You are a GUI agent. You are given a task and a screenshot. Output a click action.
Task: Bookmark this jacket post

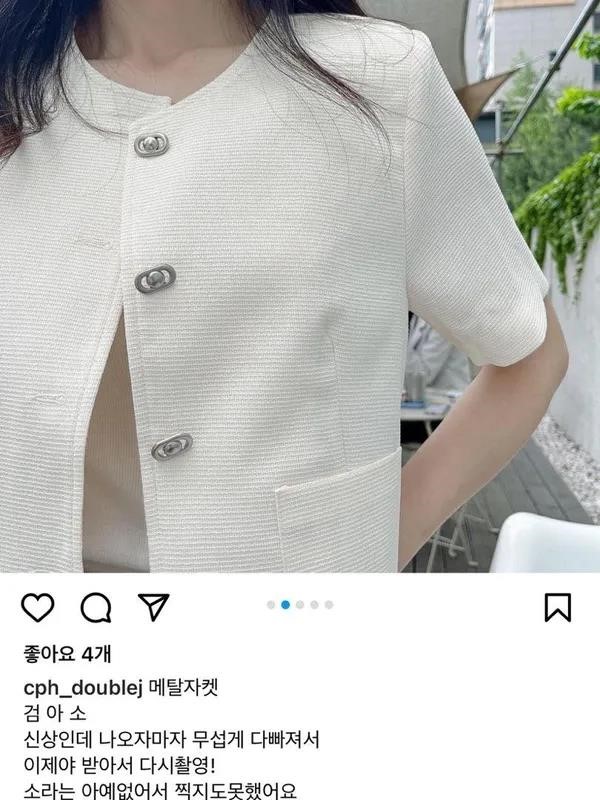coord(557,607)
